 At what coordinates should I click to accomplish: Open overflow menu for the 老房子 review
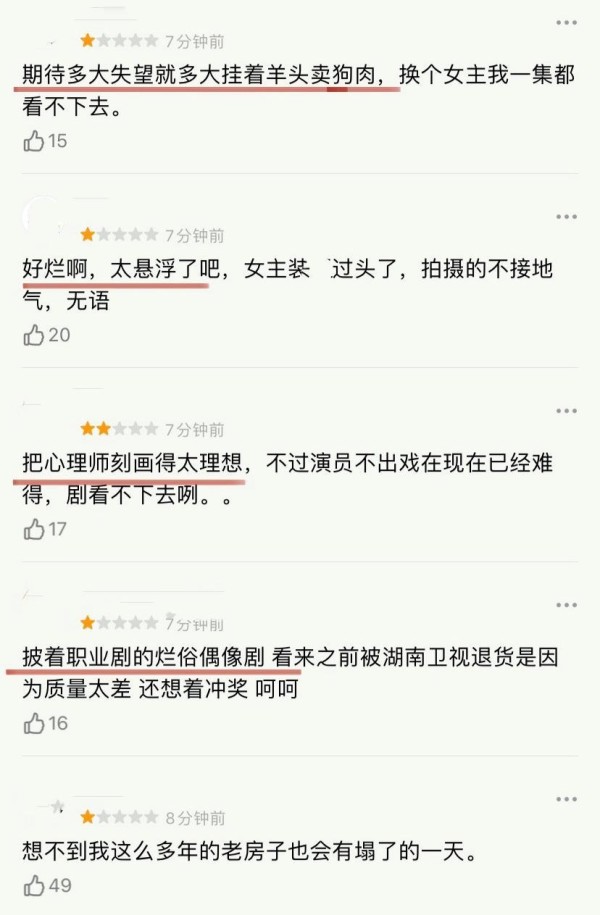click(x=566, y=799)
